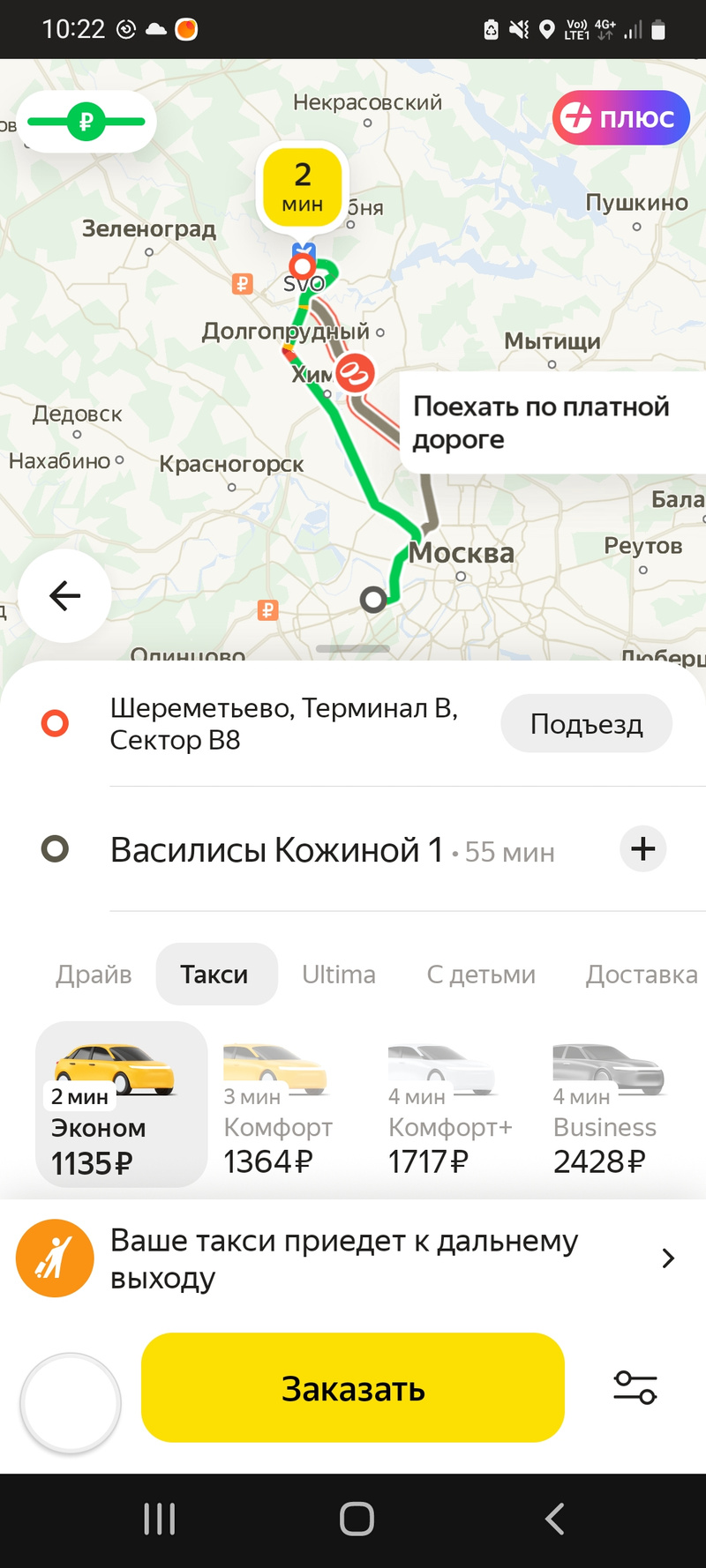Switch to the Доставка tab

click(641, 974)
